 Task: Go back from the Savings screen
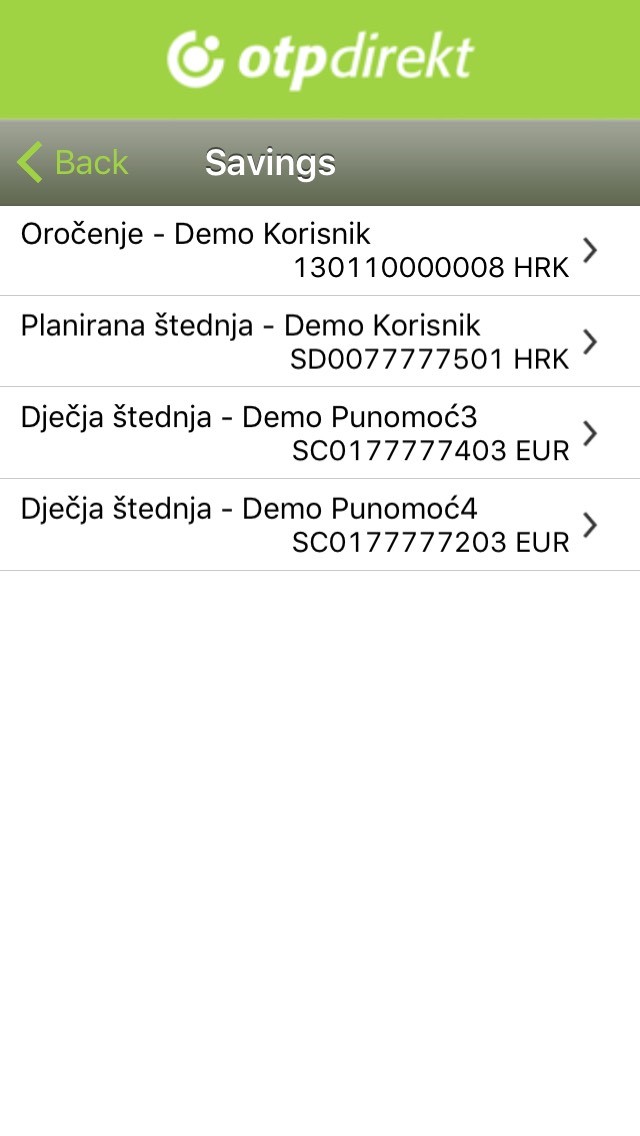click(x=72, y=162)
